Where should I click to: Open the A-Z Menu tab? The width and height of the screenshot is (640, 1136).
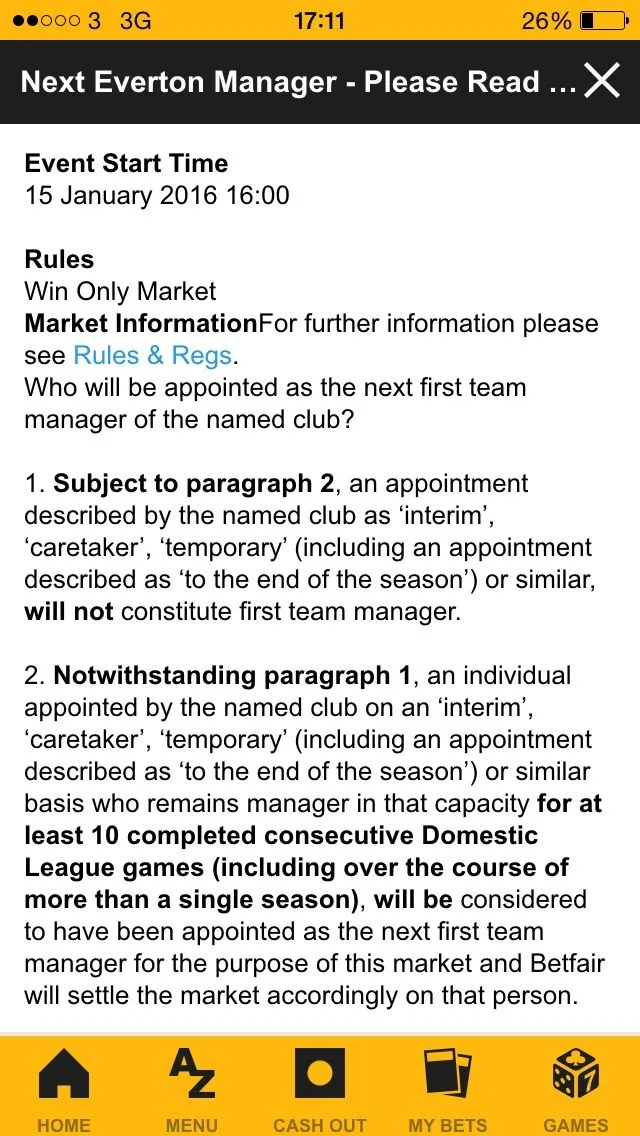[192, 1088]
